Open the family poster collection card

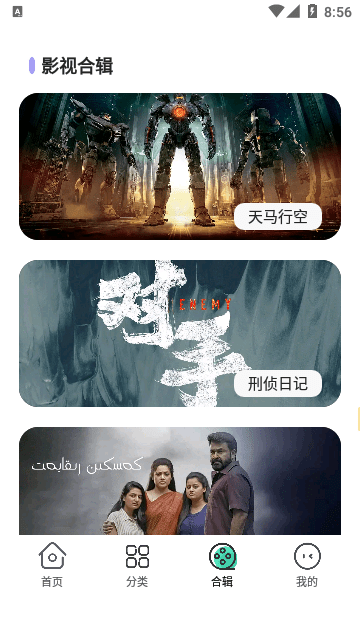(x=180, y=481)
